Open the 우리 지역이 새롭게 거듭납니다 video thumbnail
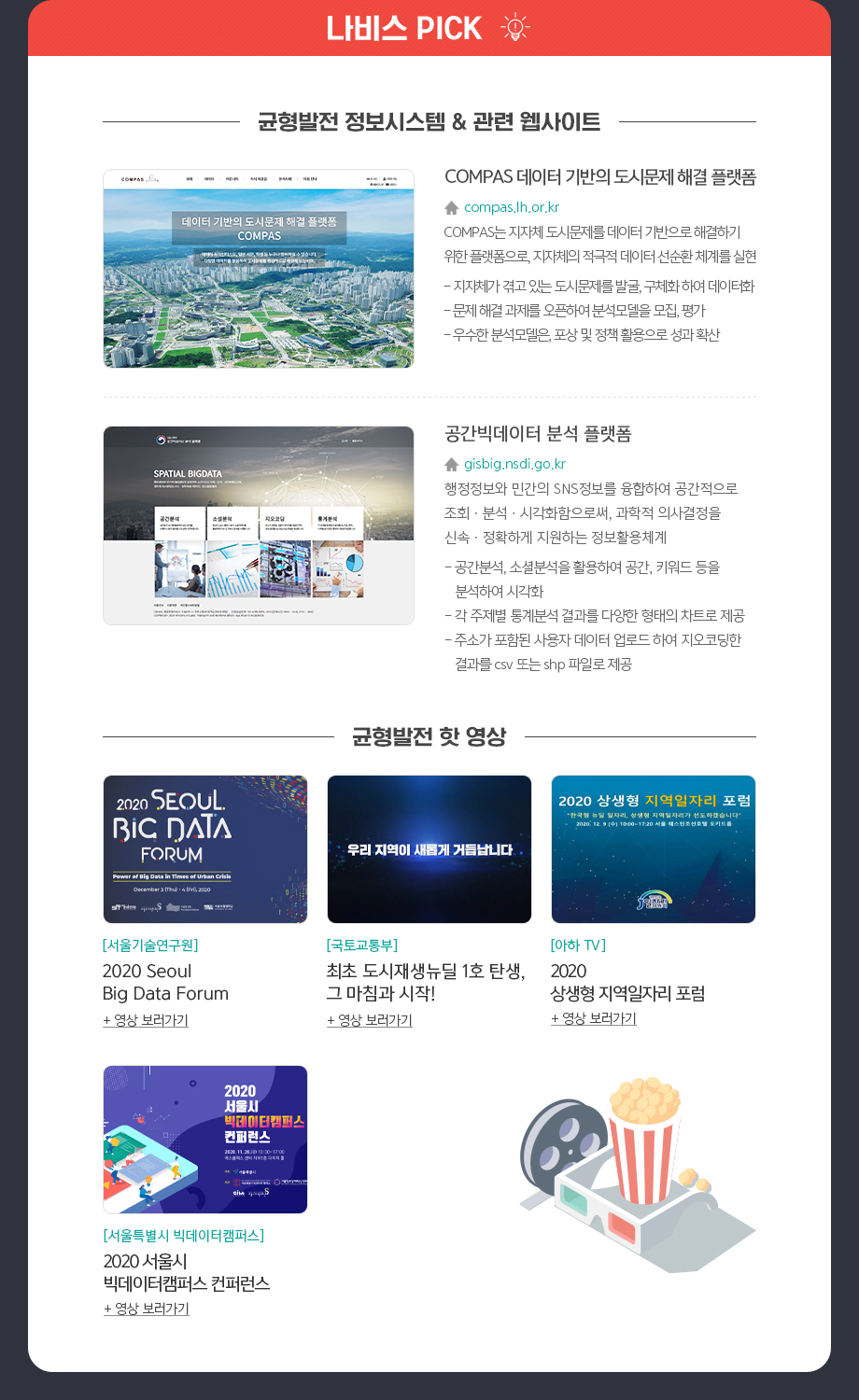The height and width of the screenshot is (1400, 859). (x=429, y=849)
